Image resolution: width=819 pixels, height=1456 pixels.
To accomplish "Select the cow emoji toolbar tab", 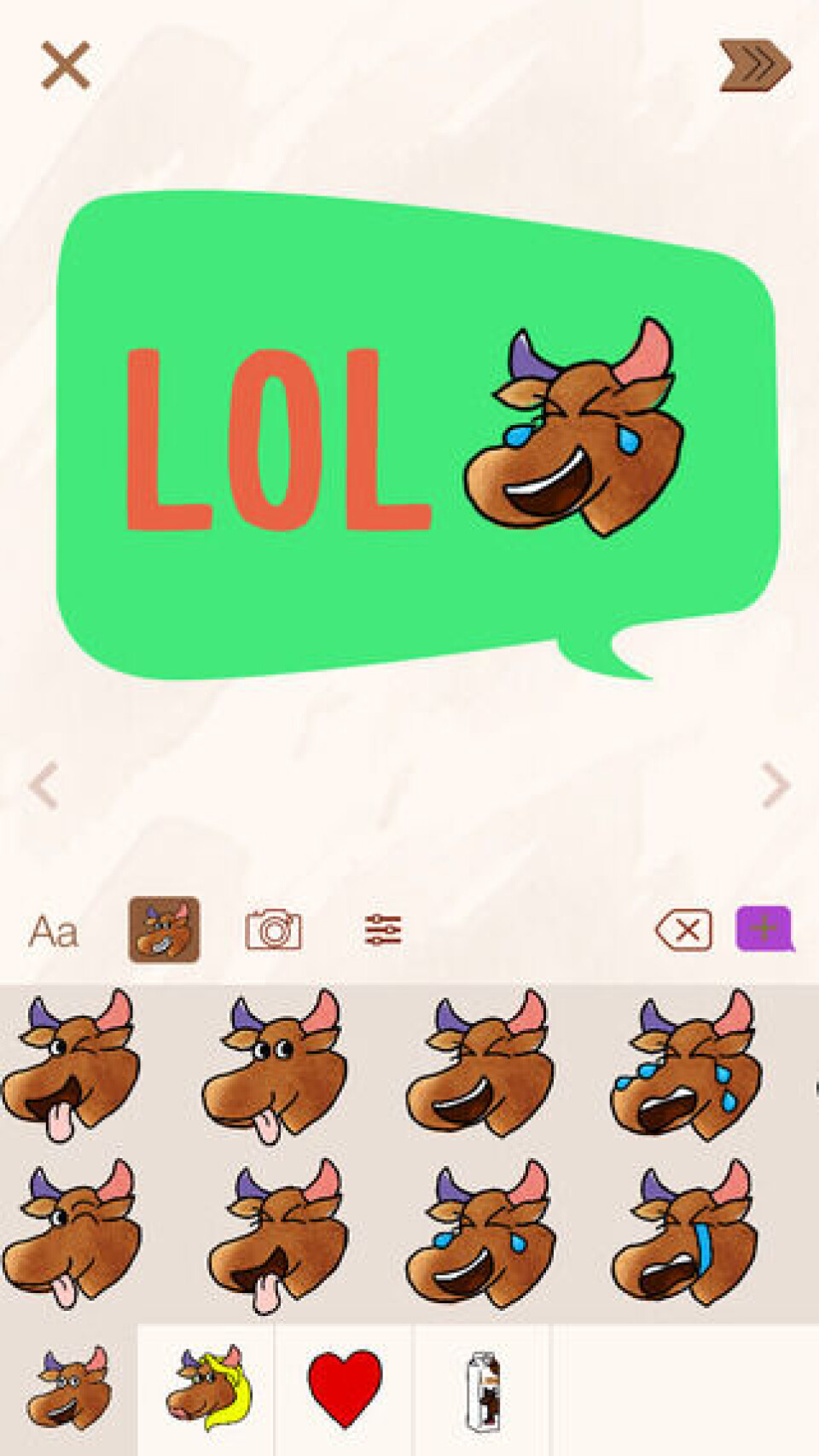I will 164,930.
